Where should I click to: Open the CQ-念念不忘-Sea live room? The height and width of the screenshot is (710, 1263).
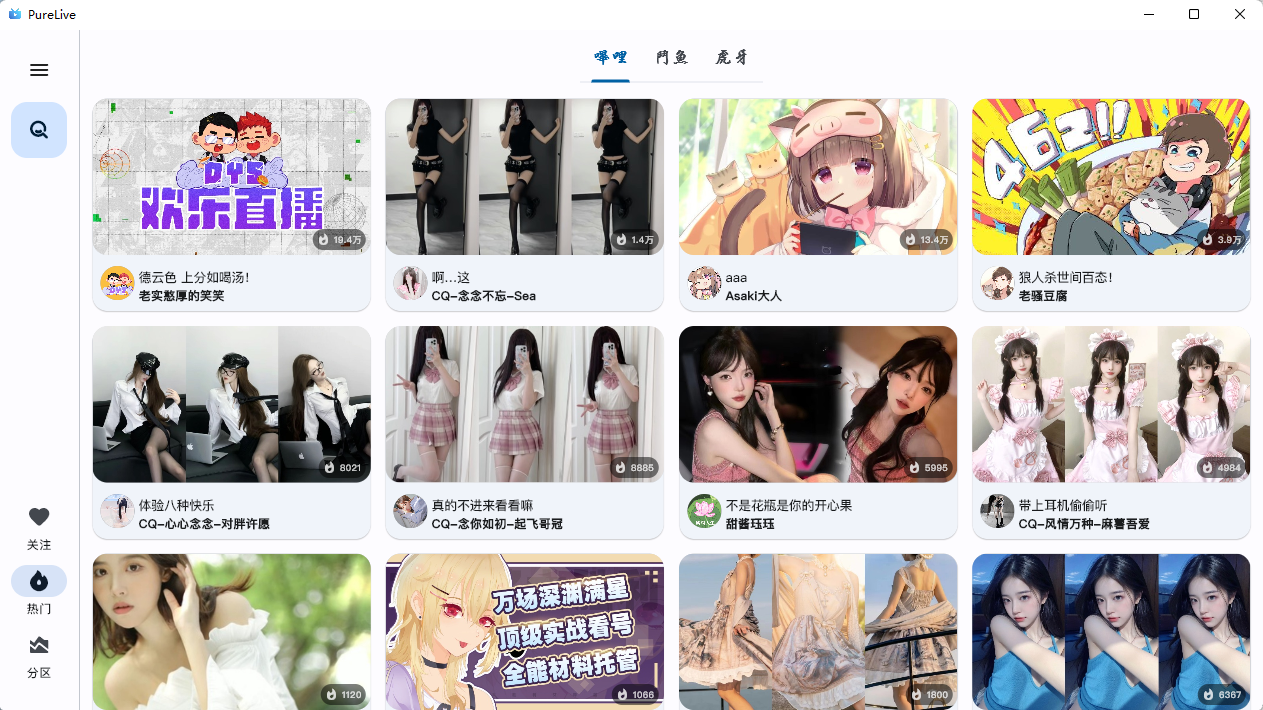tap(524, 204)
